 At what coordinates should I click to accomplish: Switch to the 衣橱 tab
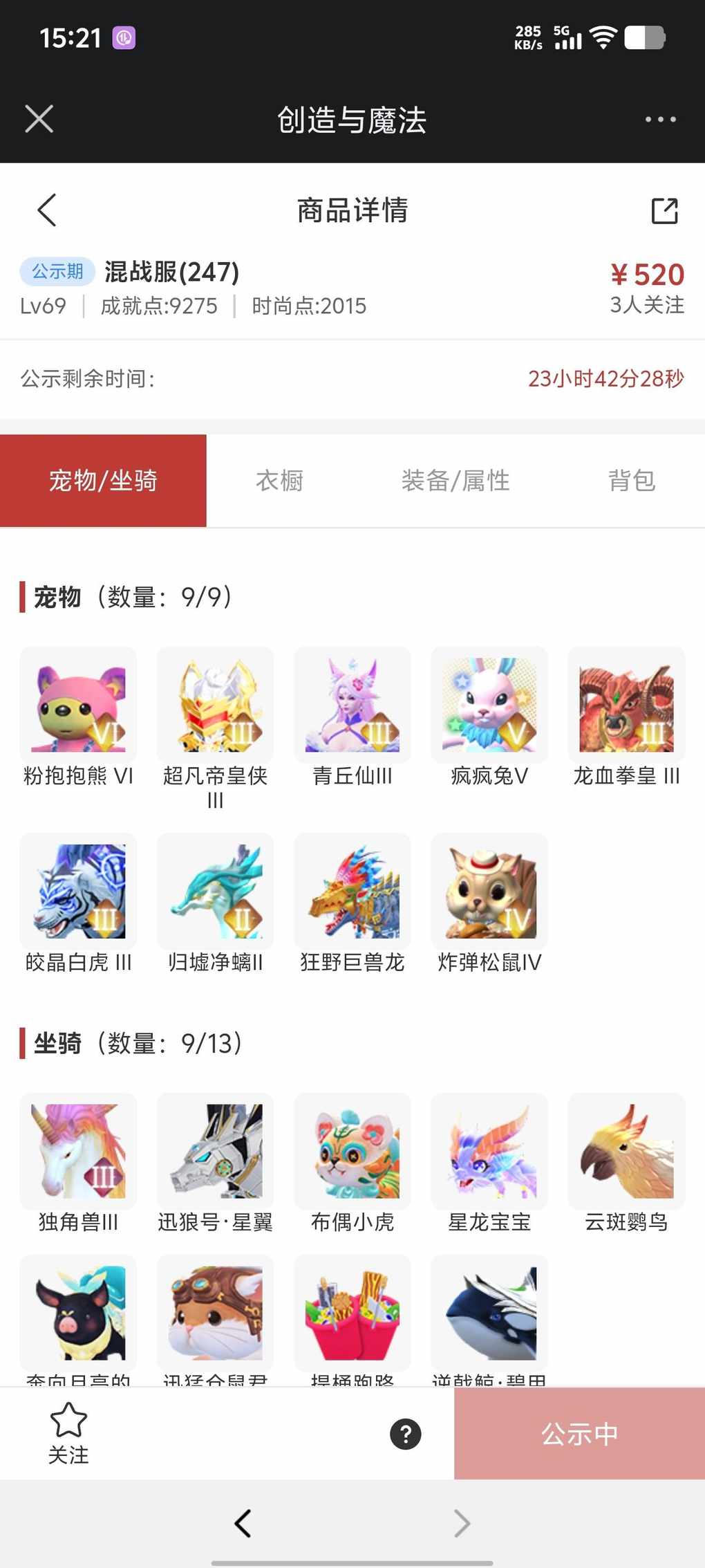tap(279, 481)
